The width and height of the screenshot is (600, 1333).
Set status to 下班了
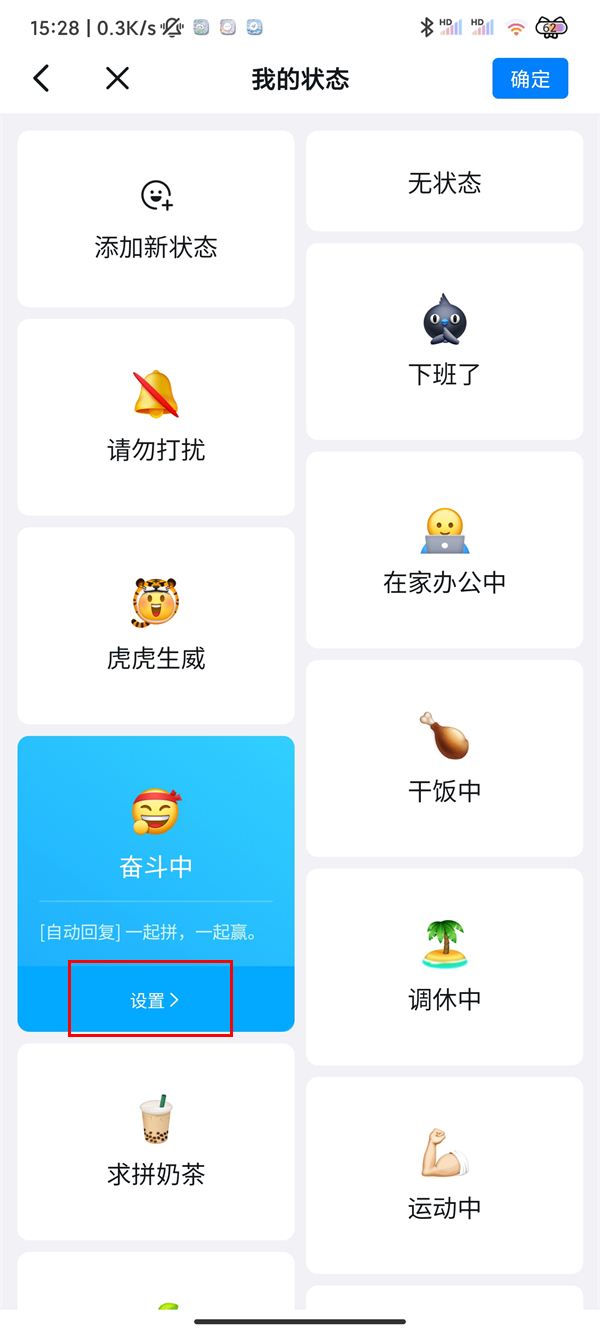pos(444,342)
